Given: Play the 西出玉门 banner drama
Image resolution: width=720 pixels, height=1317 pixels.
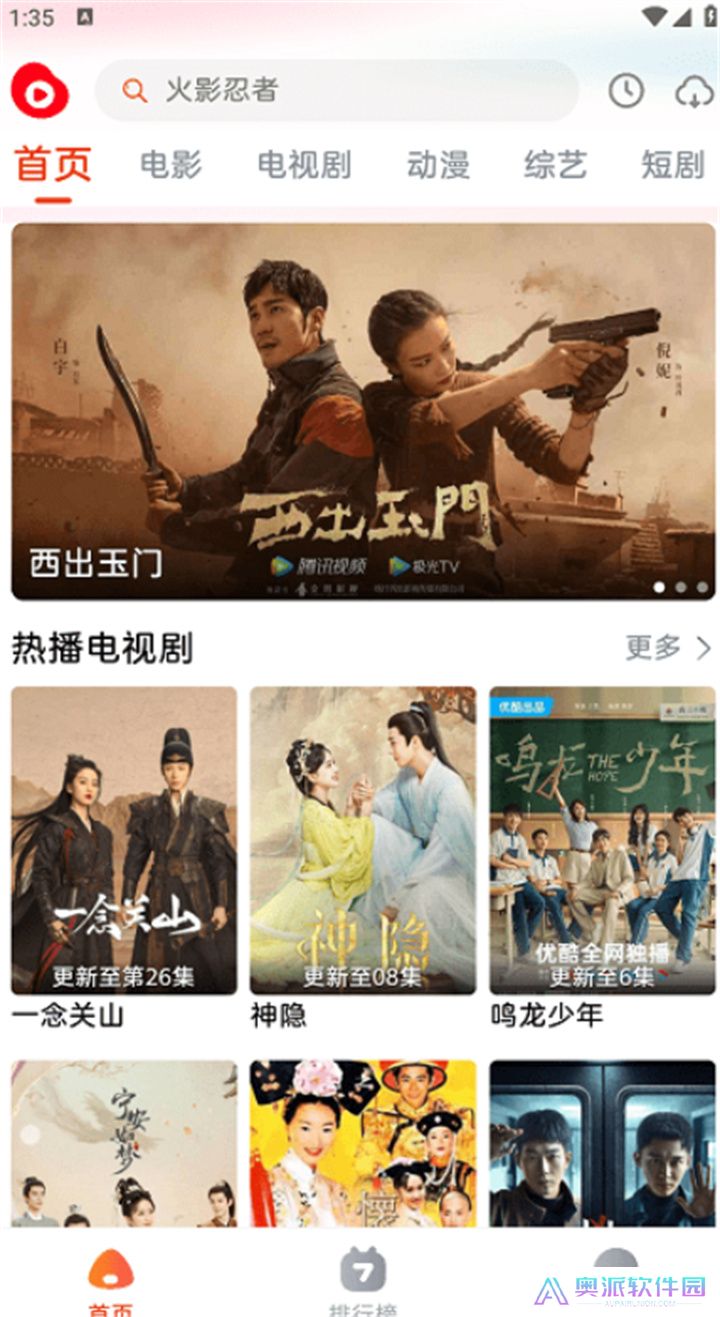Looking at the screenshot, I should (360, 400).
